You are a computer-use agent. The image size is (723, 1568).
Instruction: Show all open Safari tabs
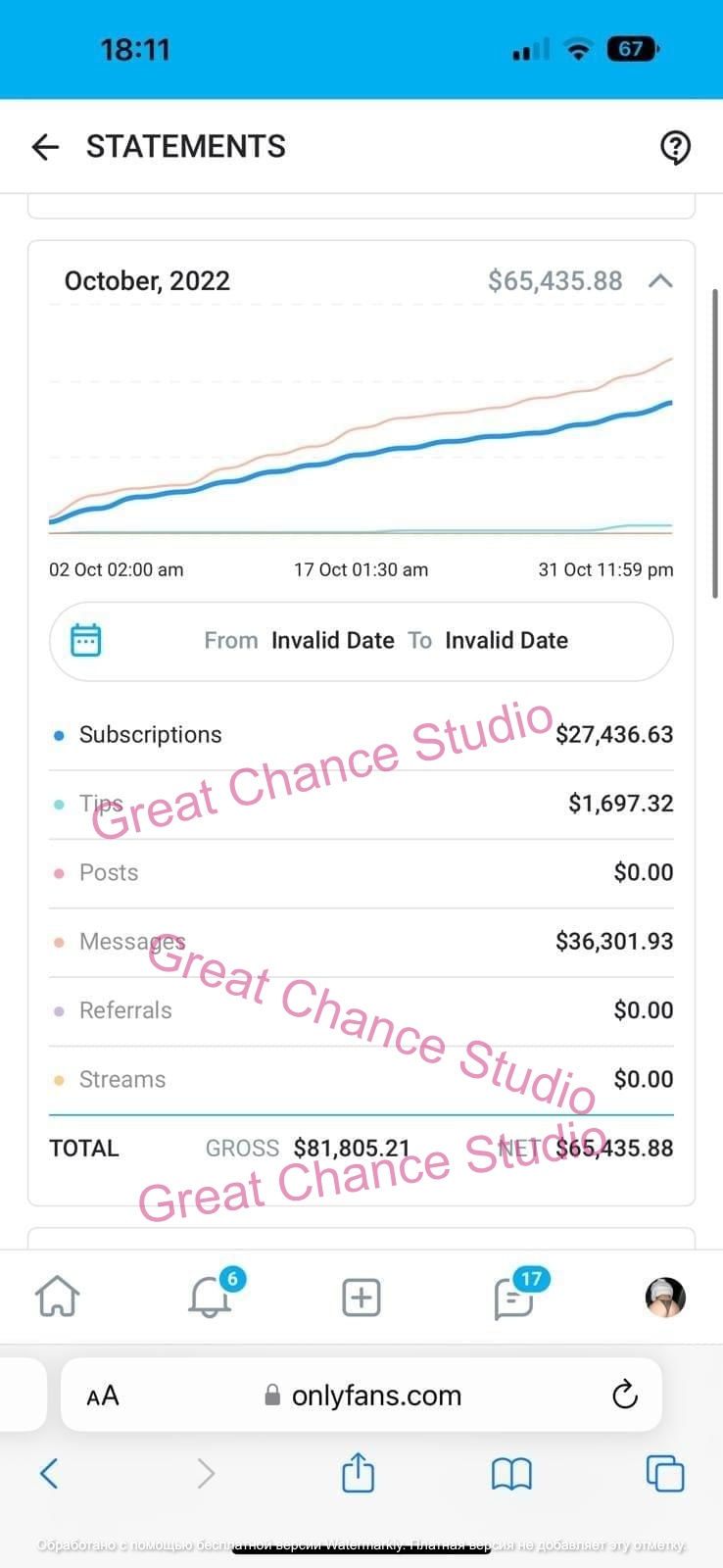click(x=665, y=1473)
